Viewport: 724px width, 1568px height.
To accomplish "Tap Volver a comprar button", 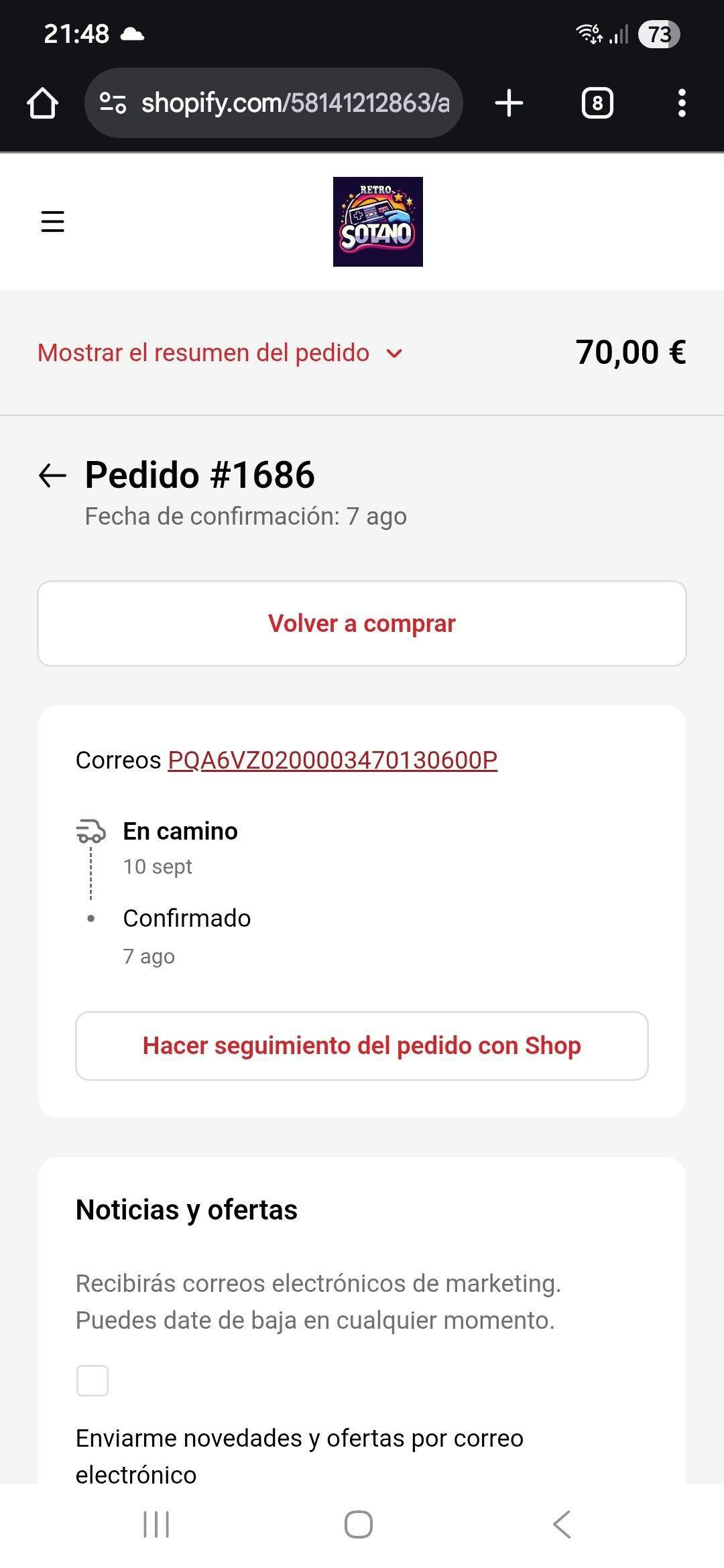I will (362, 624).
